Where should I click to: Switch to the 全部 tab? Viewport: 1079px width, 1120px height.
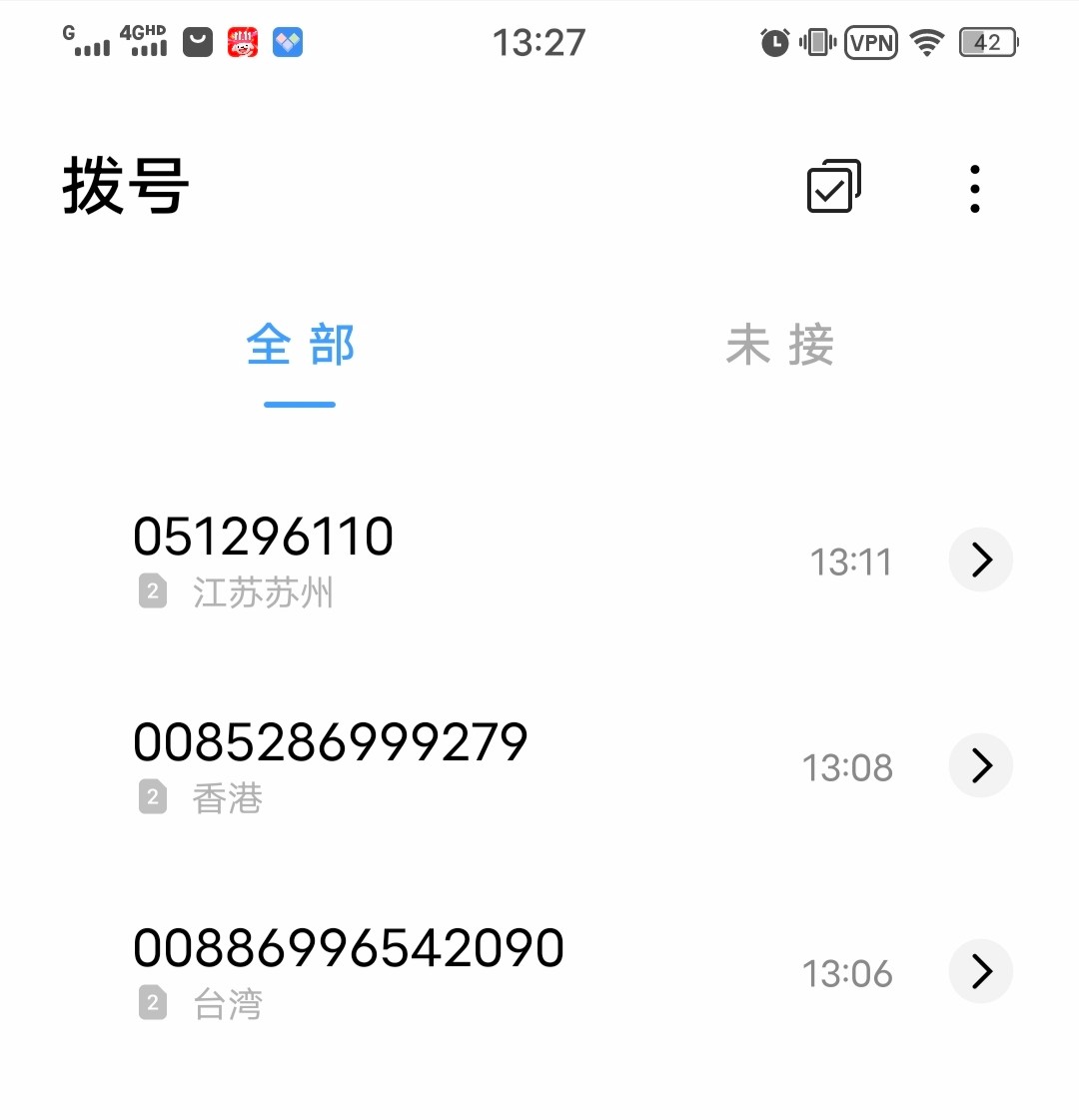(300, 346)
